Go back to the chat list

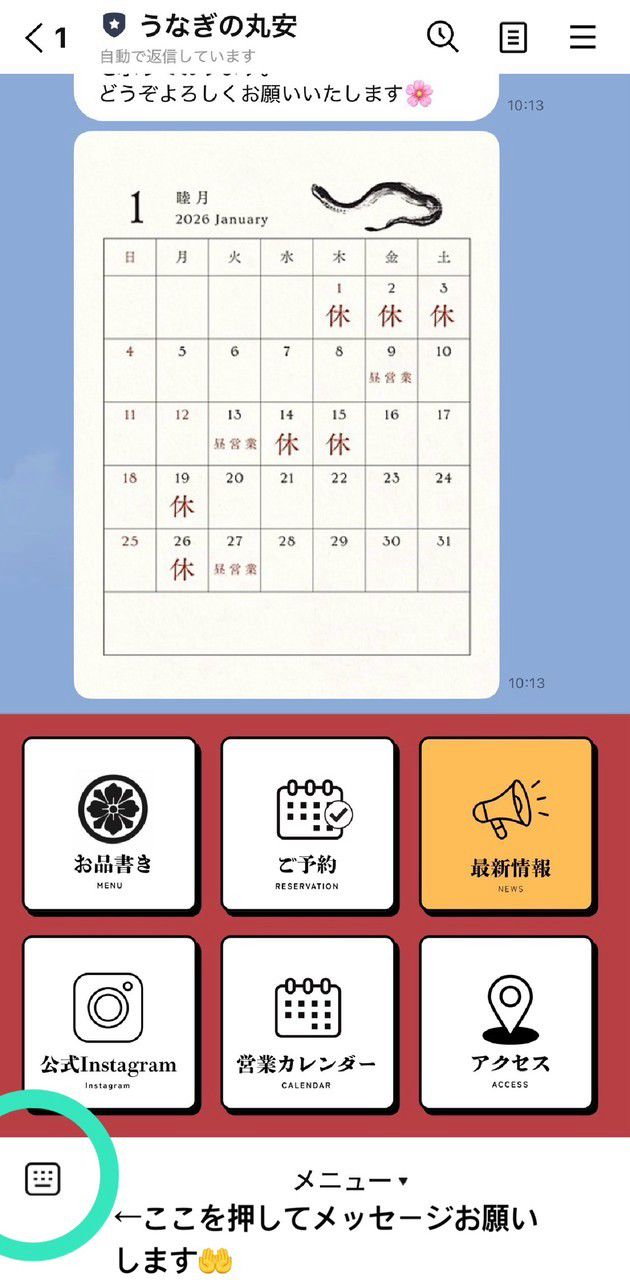point(45,38)
